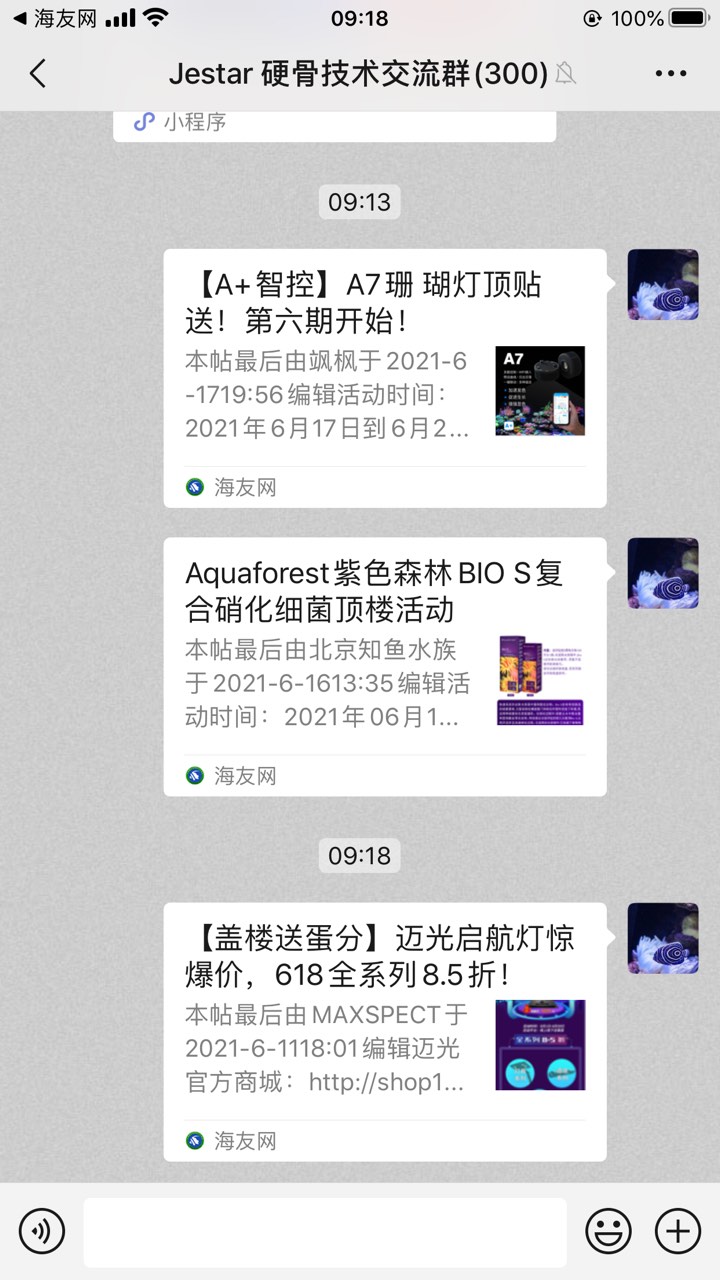Open the A7 珊瑚灯顶贴送 shared link card
Screen dimensions: 720x1280
pos(385,378)
